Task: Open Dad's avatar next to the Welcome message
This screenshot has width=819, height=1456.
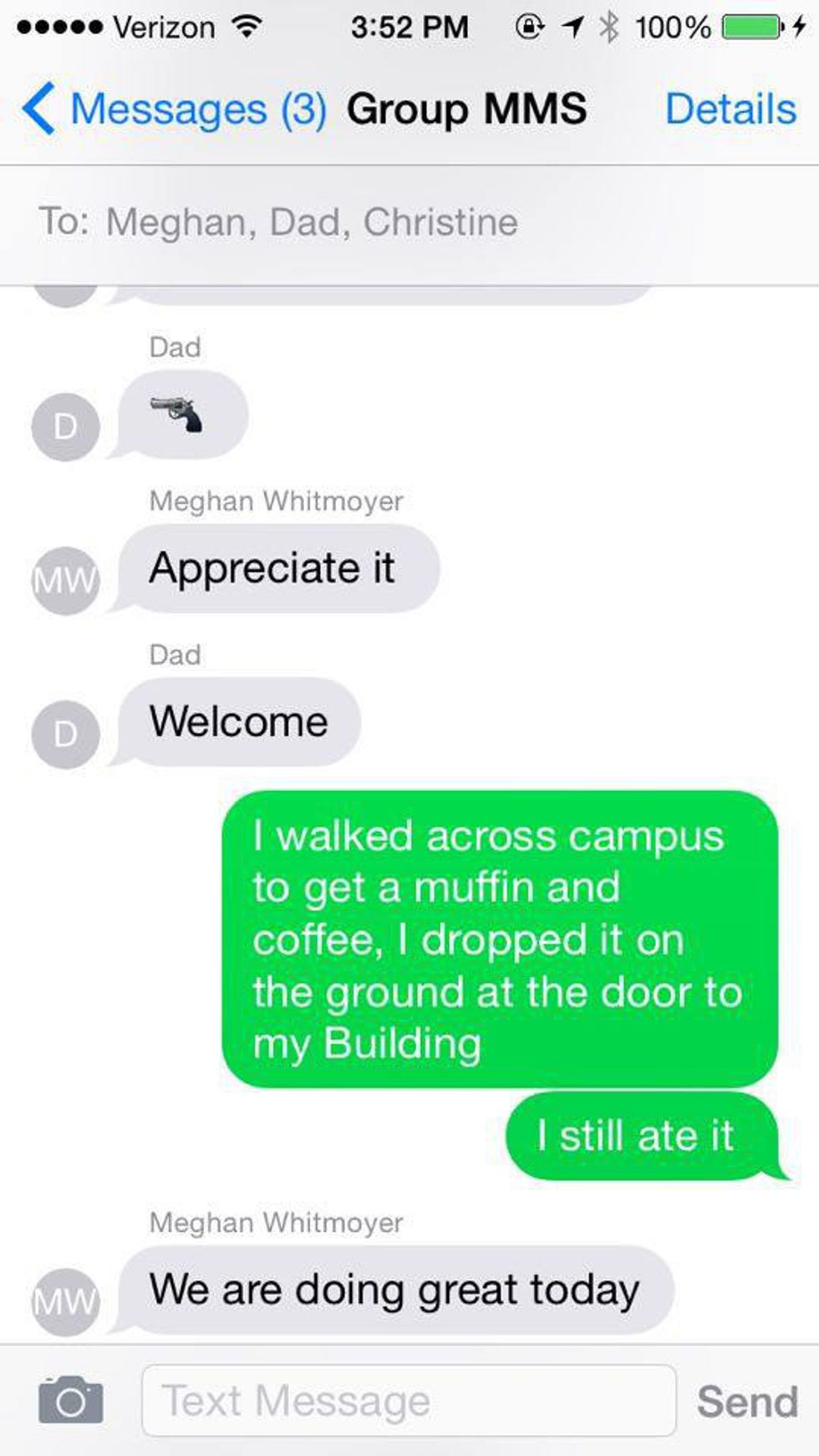Action: pos(65,734)
